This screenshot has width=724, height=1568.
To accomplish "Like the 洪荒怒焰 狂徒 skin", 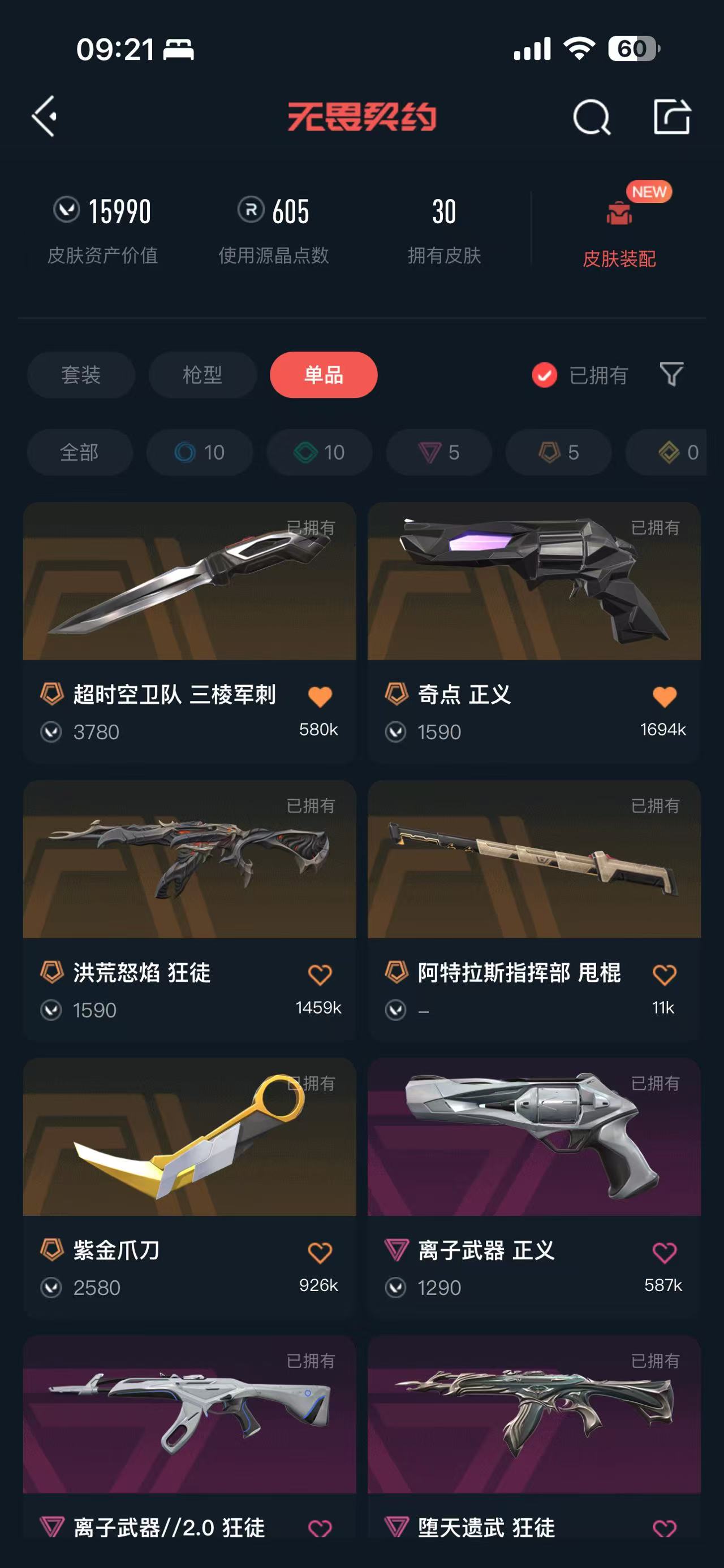I will tap(320, 974).
